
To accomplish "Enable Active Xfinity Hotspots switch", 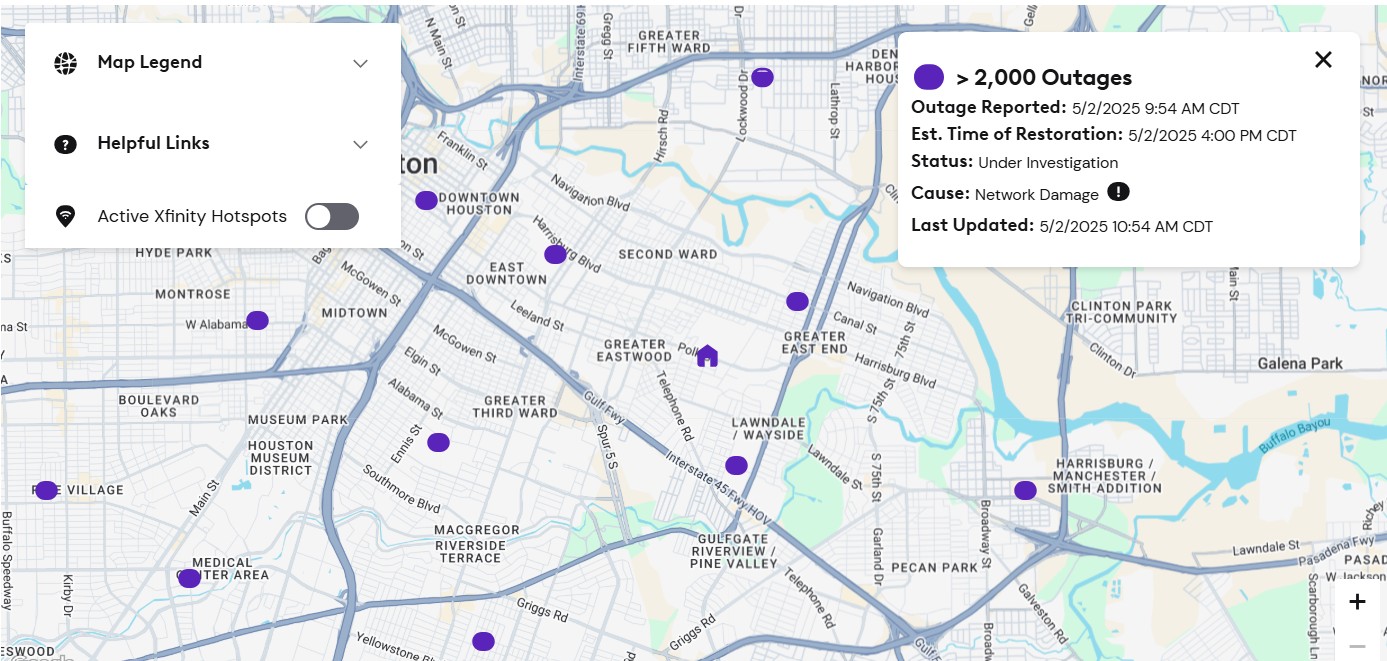I will (x=332, y=216).
